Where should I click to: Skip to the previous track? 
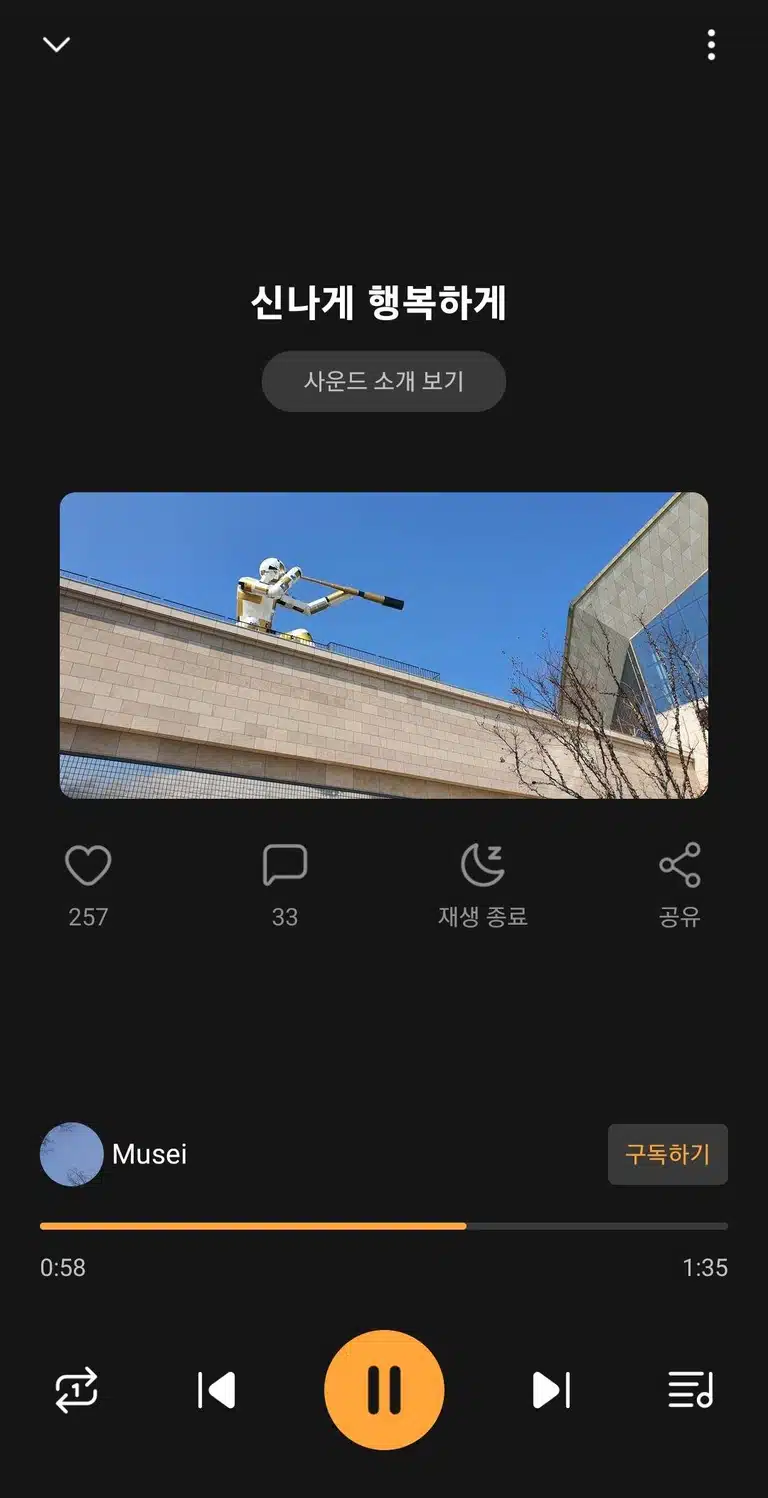(x=217, y=1390)
